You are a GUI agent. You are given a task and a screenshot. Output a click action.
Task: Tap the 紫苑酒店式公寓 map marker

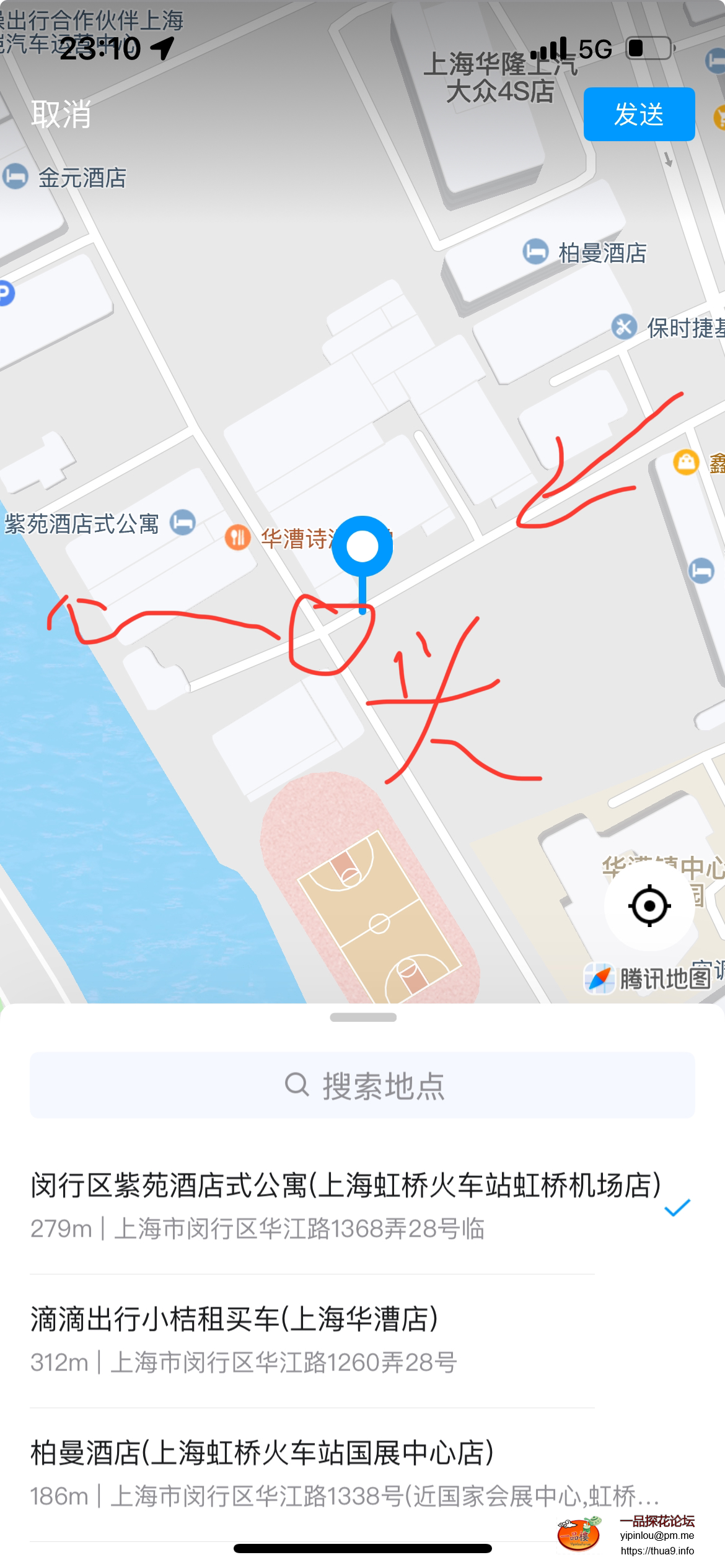182,522
